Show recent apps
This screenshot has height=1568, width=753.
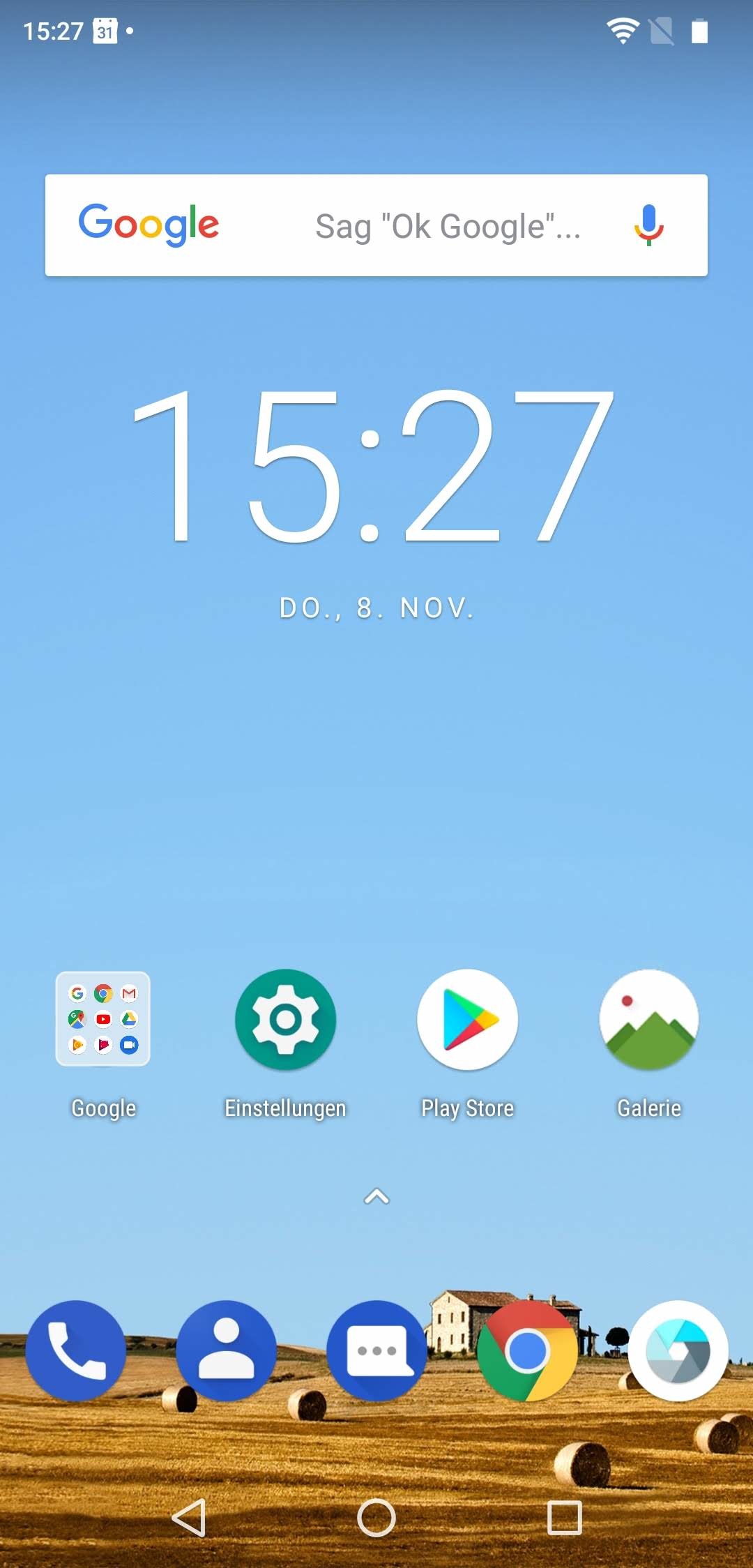click(564, 1518)
